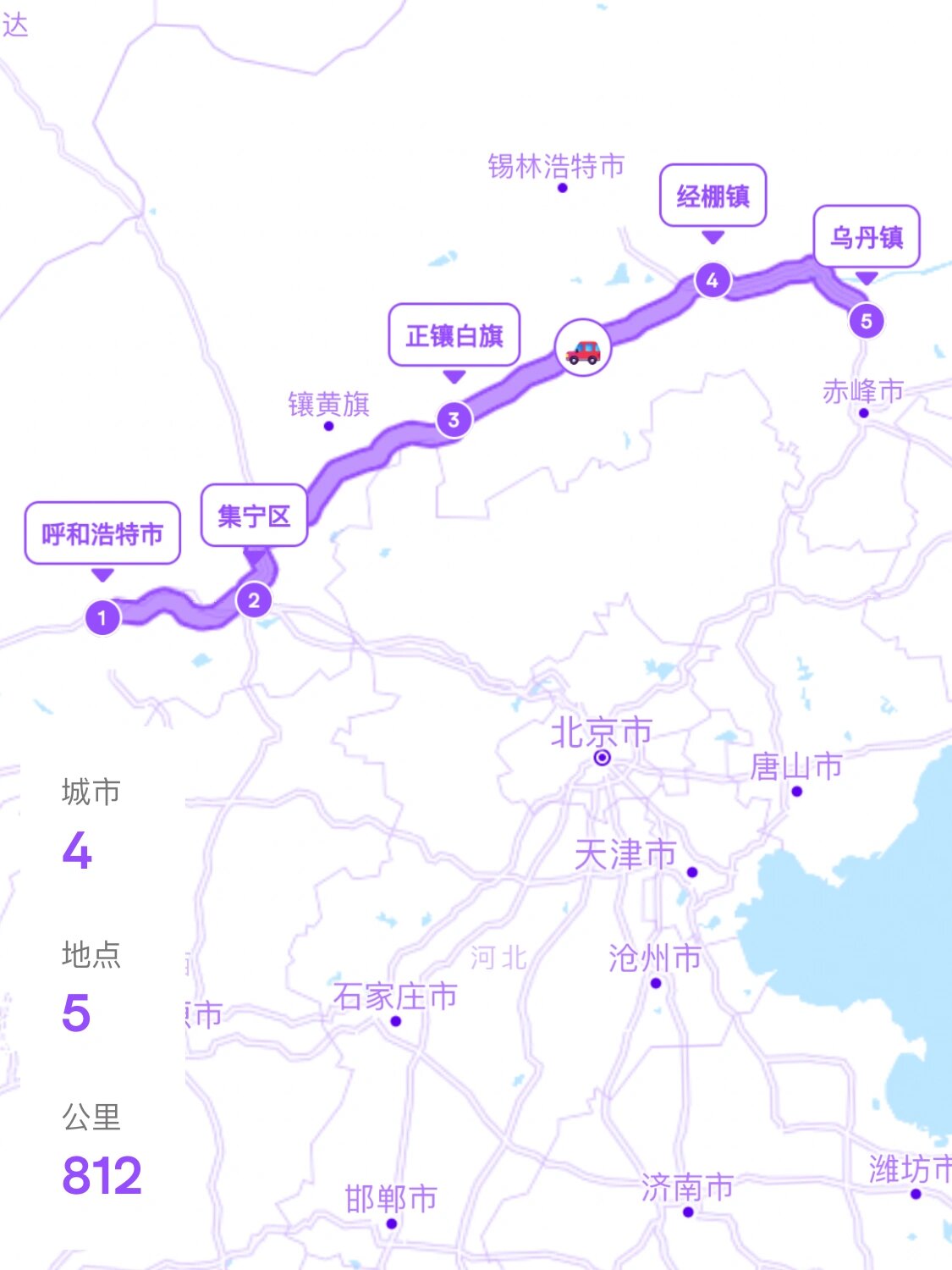Select waypoint marker 3 near 正镶白旗
This screenshot has width=952, height=1270.
[454, 417]
